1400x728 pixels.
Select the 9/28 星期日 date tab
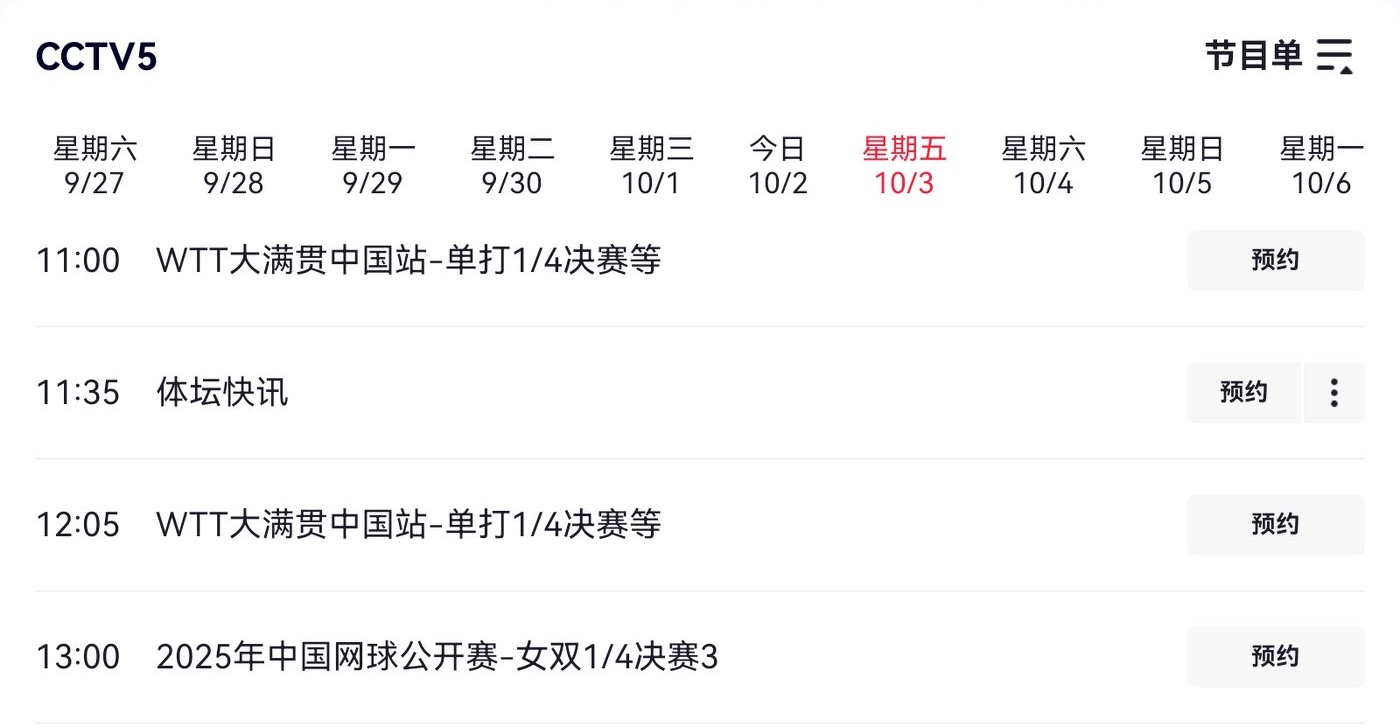233,166
